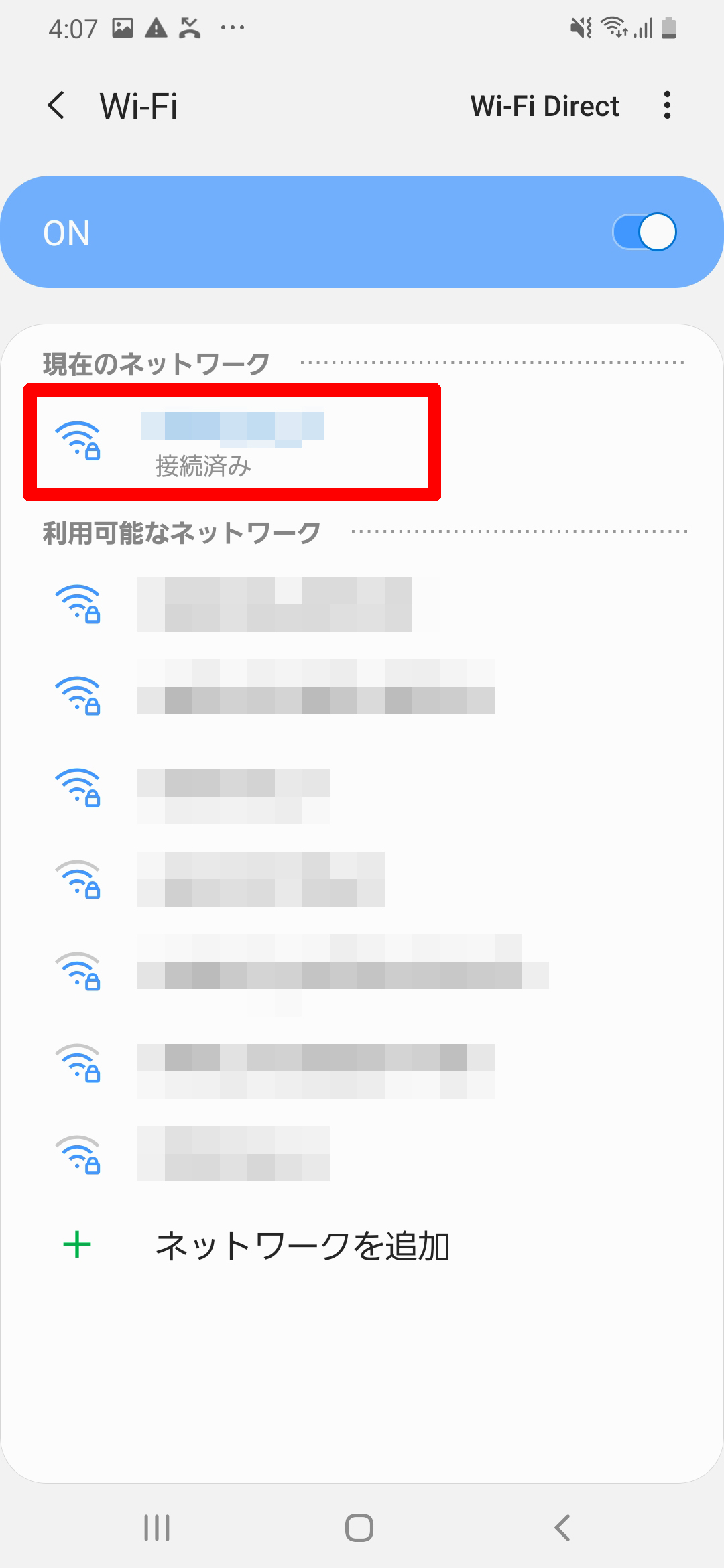The height and width of the screenshot is (1568, 724).
Task: Go back from the Wi-Fi settings
Action: tap(57, 106)
